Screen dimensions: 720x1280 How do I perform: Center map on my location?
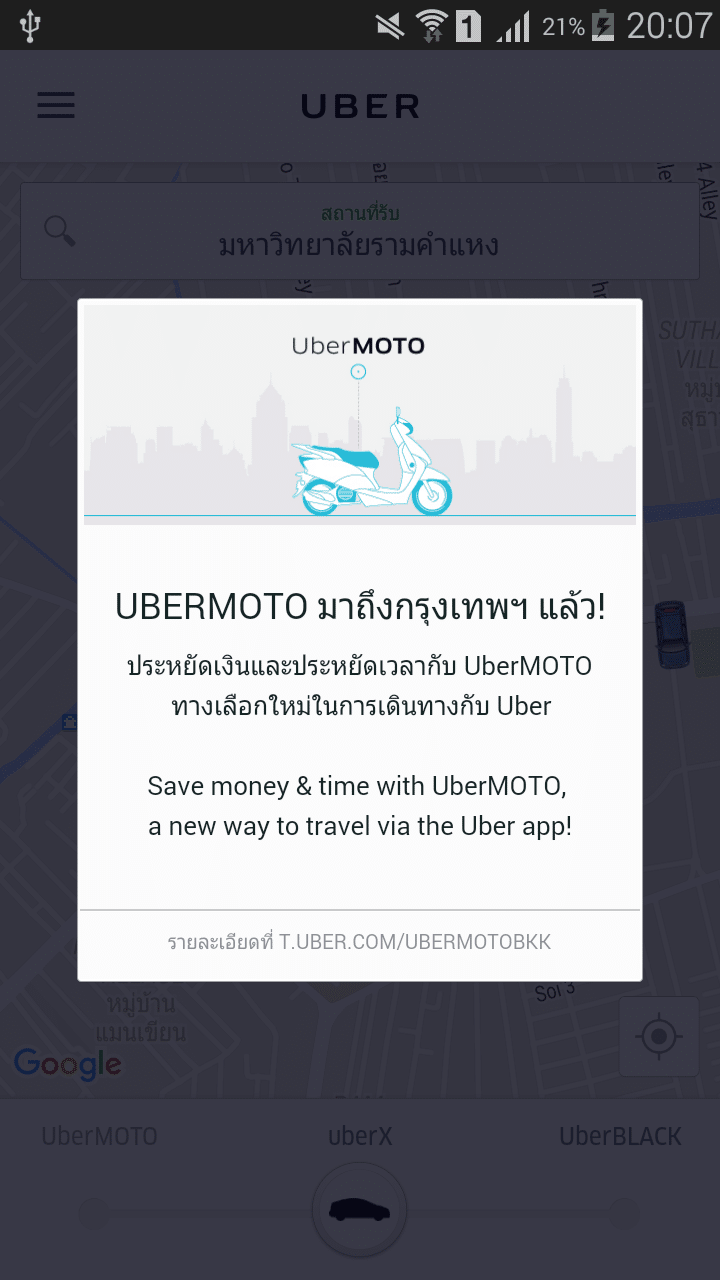pyautogui.click(x=658, y=1036)
